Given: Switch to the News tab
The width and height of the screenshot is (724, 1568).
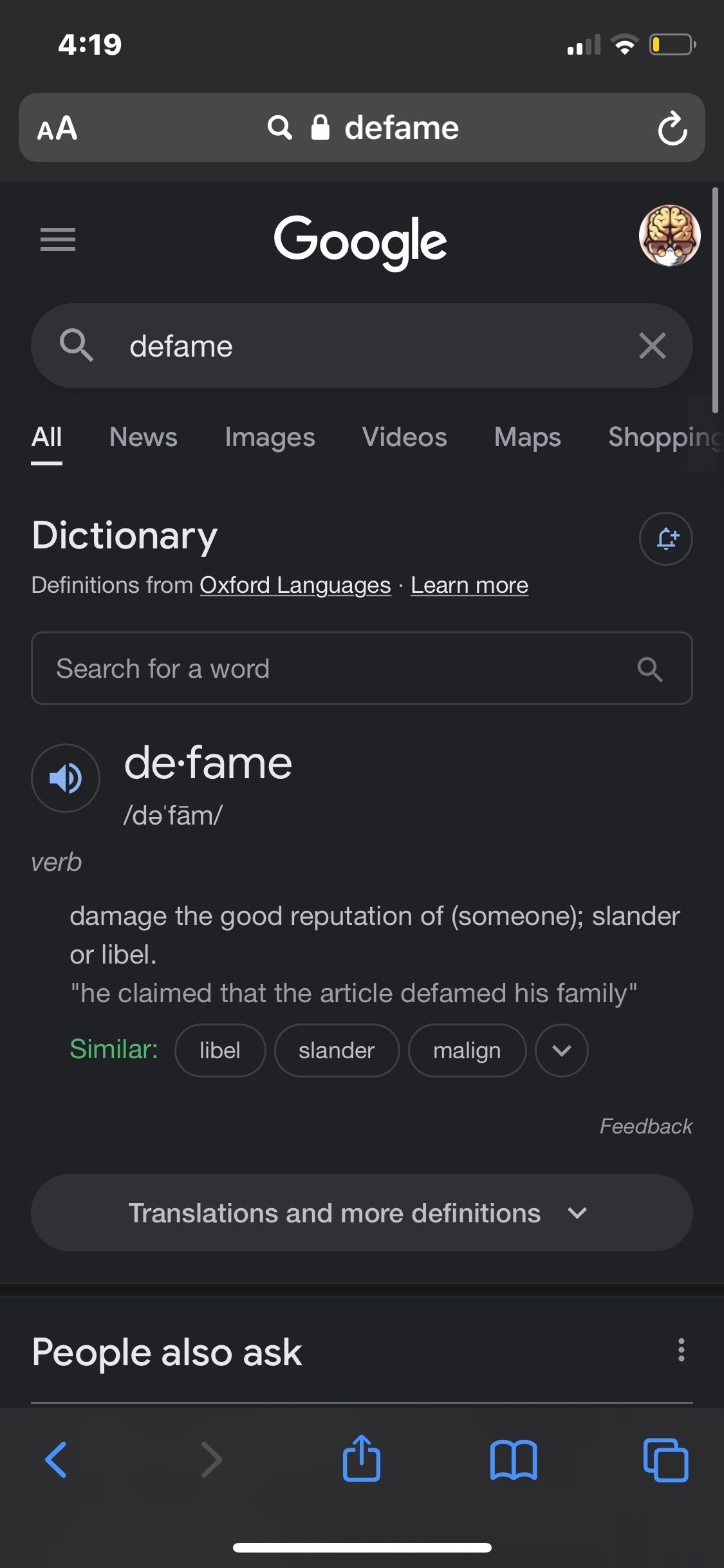Looking at the screenshot, I should [143, 437].
